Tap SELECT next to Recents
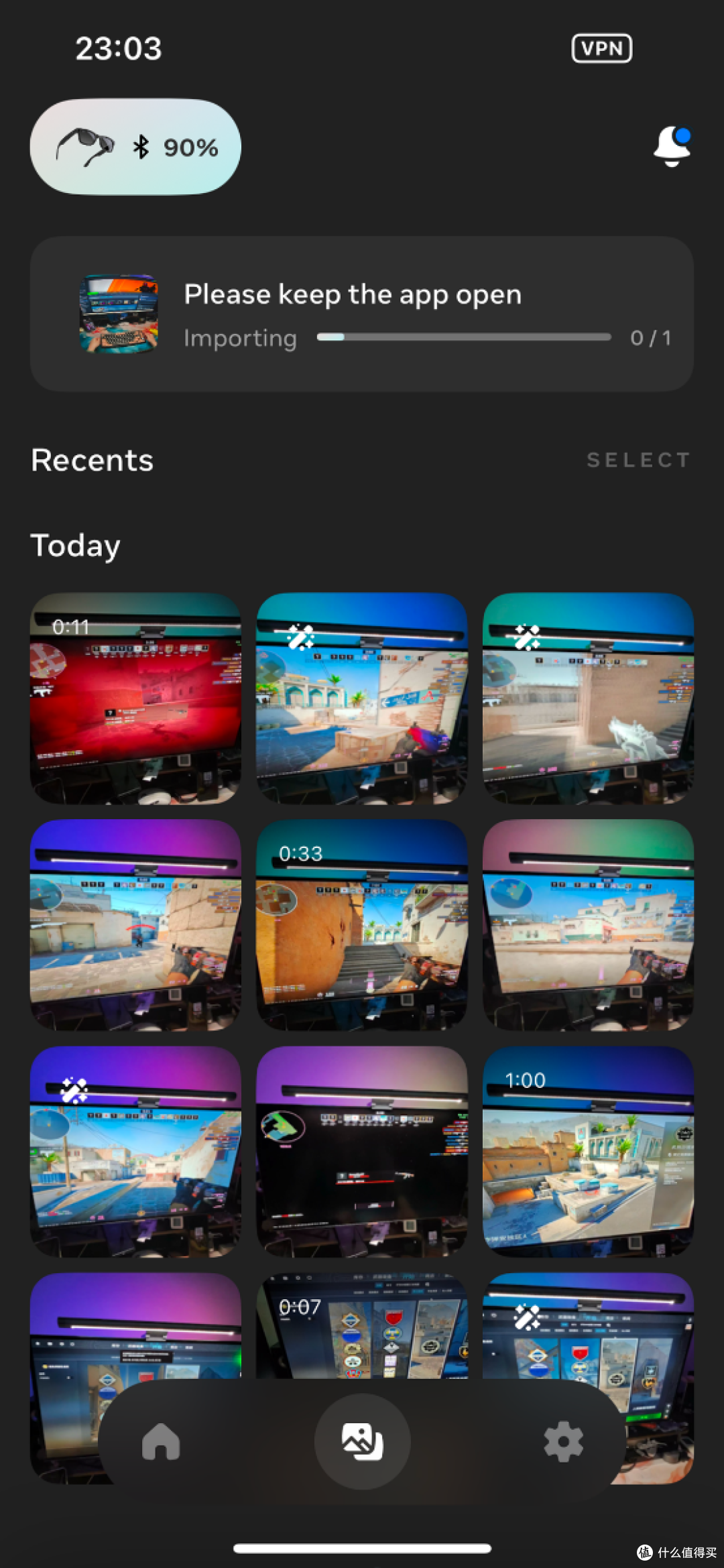724x1568 pixels. (x=638, y=460)
